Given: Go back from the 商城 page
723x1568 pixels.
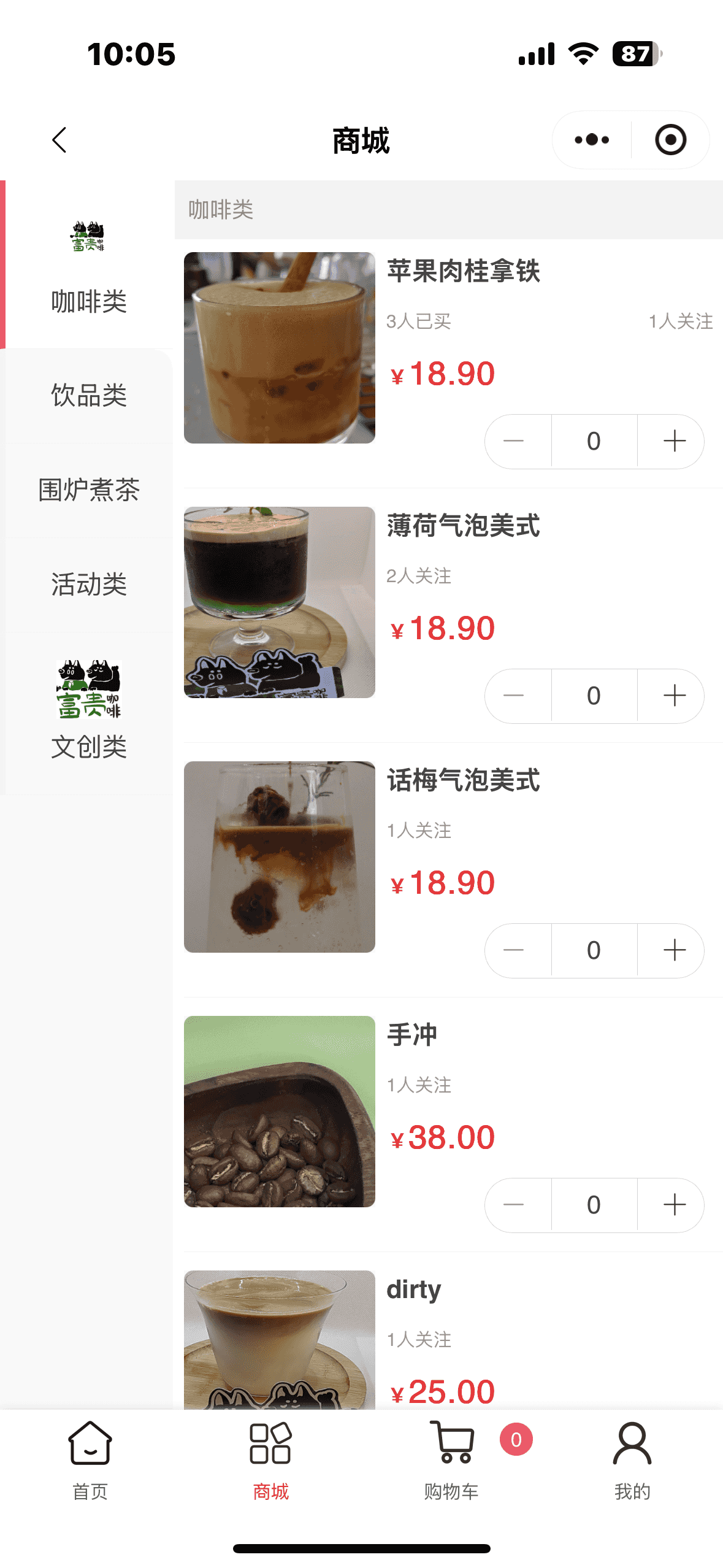Looking at the screenshot, I should pos(59,140).
